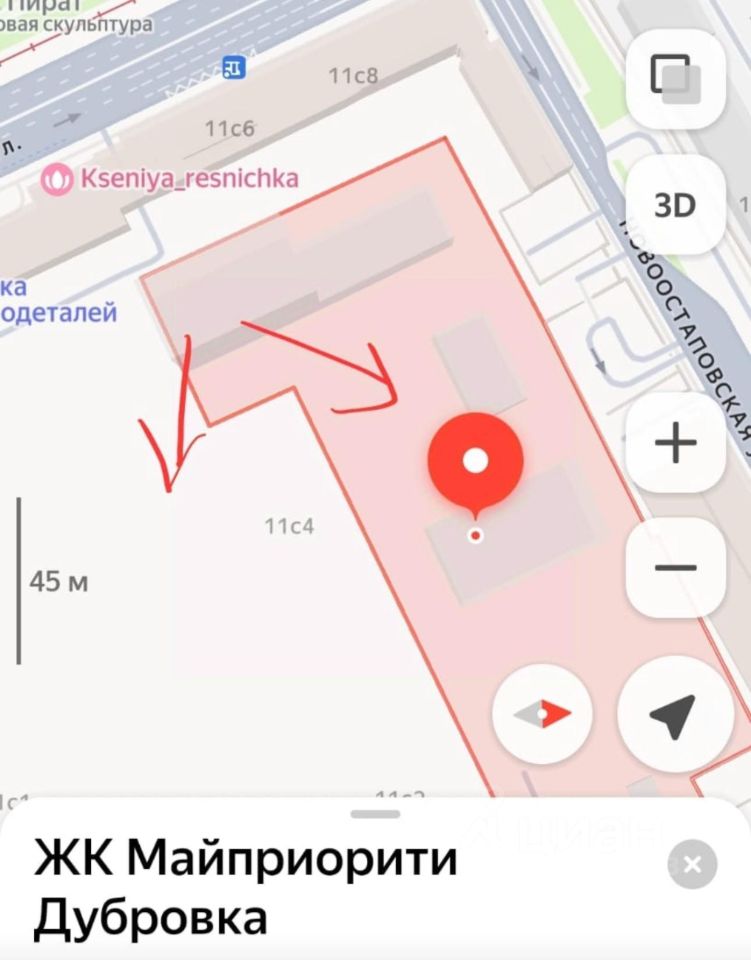Expand the ЖК Майприорити Дубровка place card
Image resolution: width=751 pixels, height=960 pixels.
[376, 814]
